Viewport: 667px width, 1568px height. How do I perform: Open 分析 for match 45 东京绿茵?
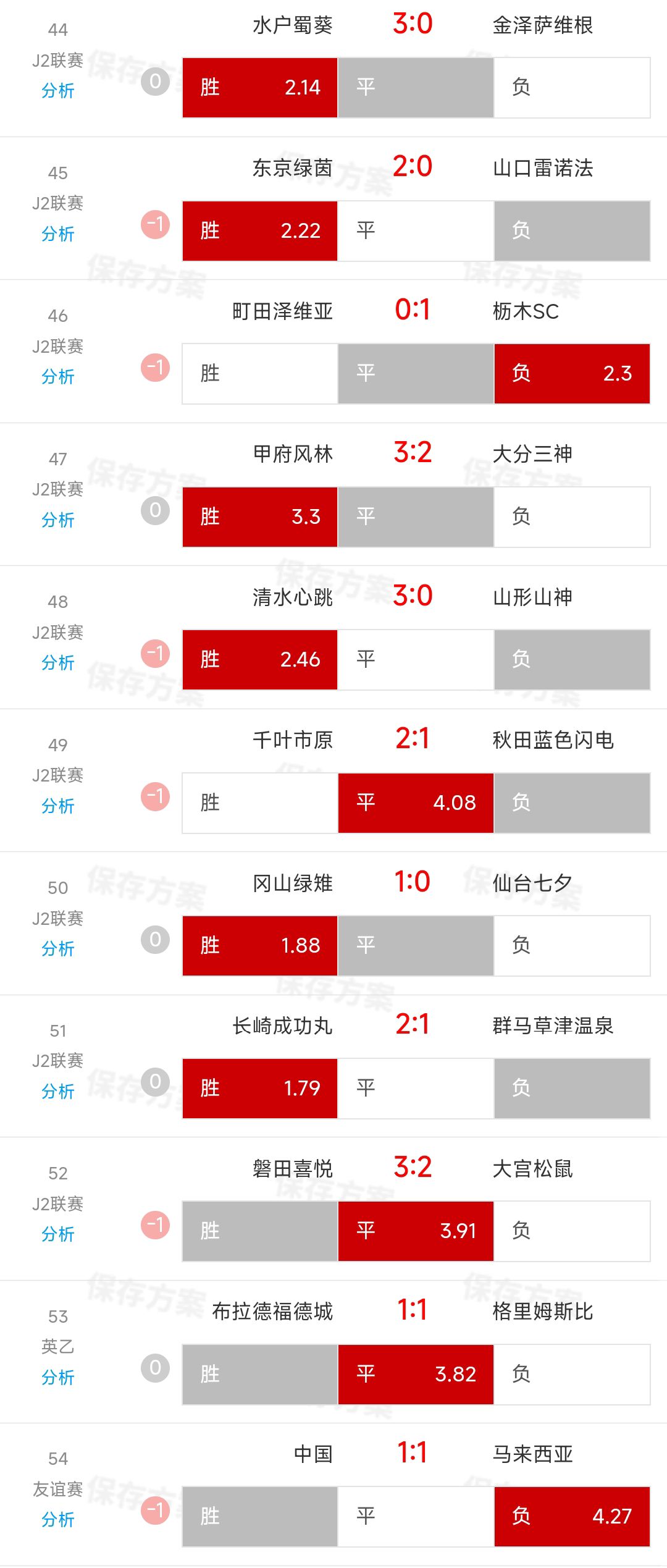(57, 234)
